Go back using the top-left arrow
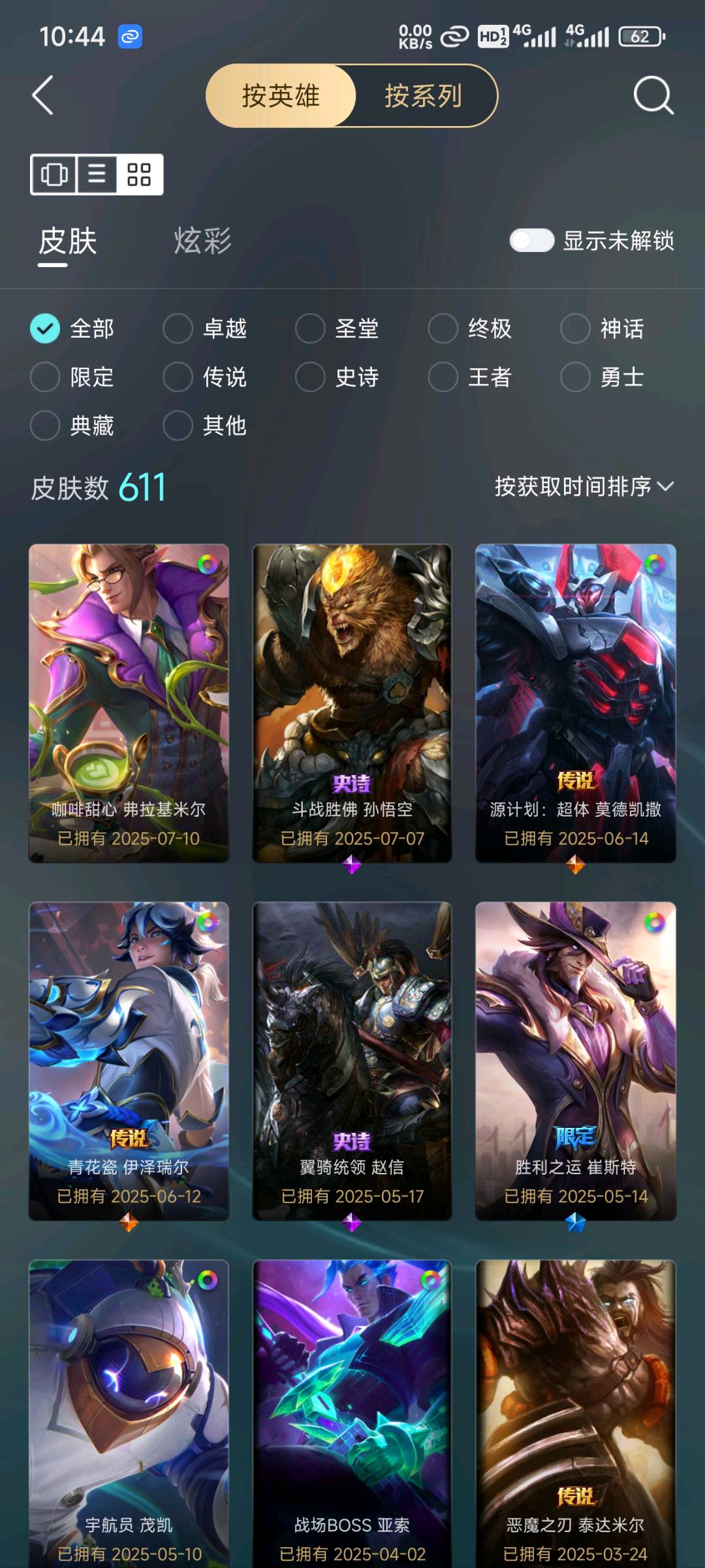705x1568 pixels. 43,95
